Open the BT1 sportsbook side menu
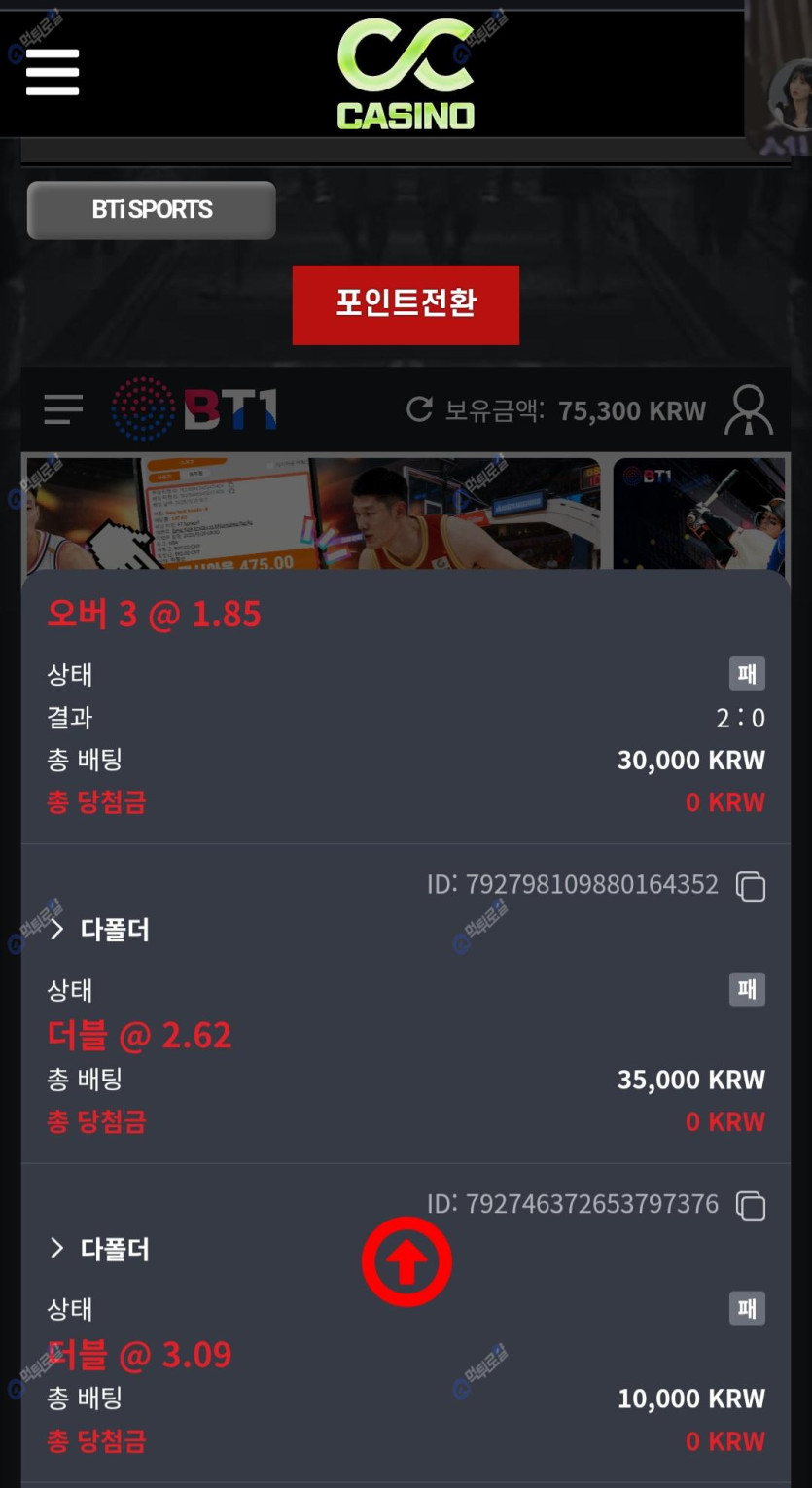 click(x=63, y=409)
